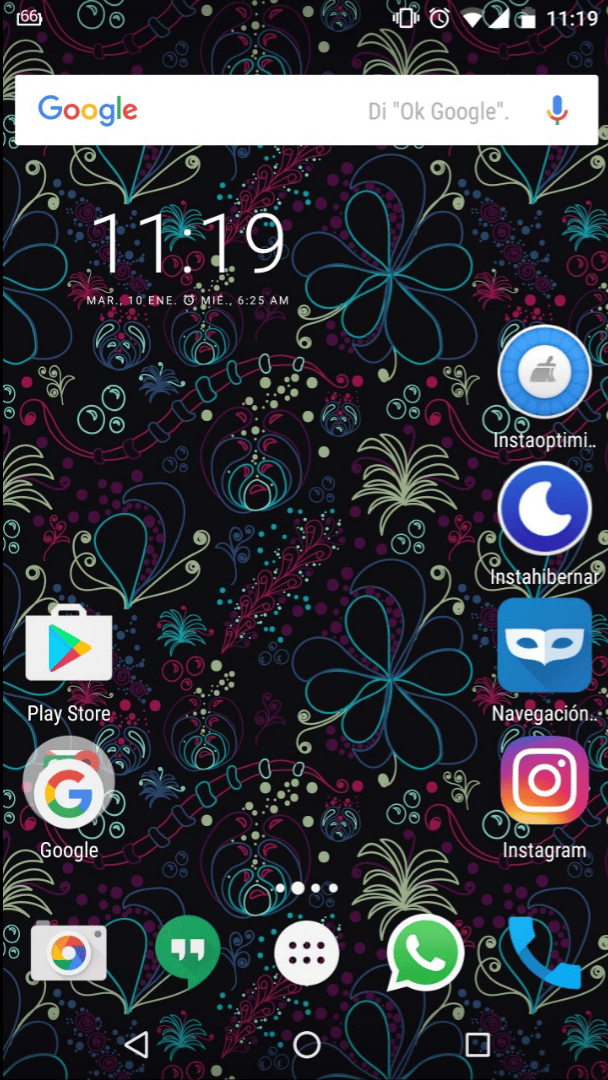Launch Instagram
This screenshot has height=1080, width=608.
coord(544,781)
